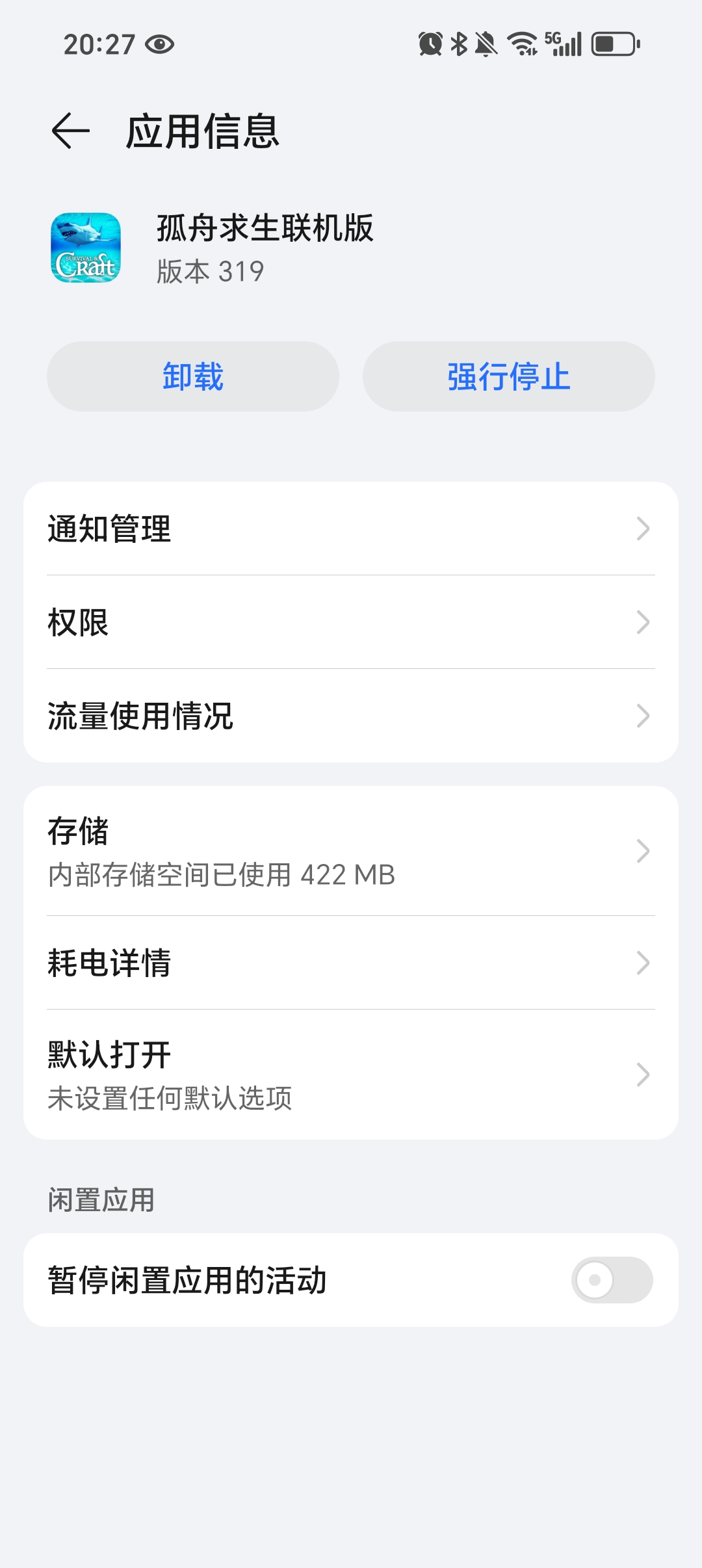702x1568 pixels.
Task: Go back from the 应用信息 page
Action: point(70,131)
